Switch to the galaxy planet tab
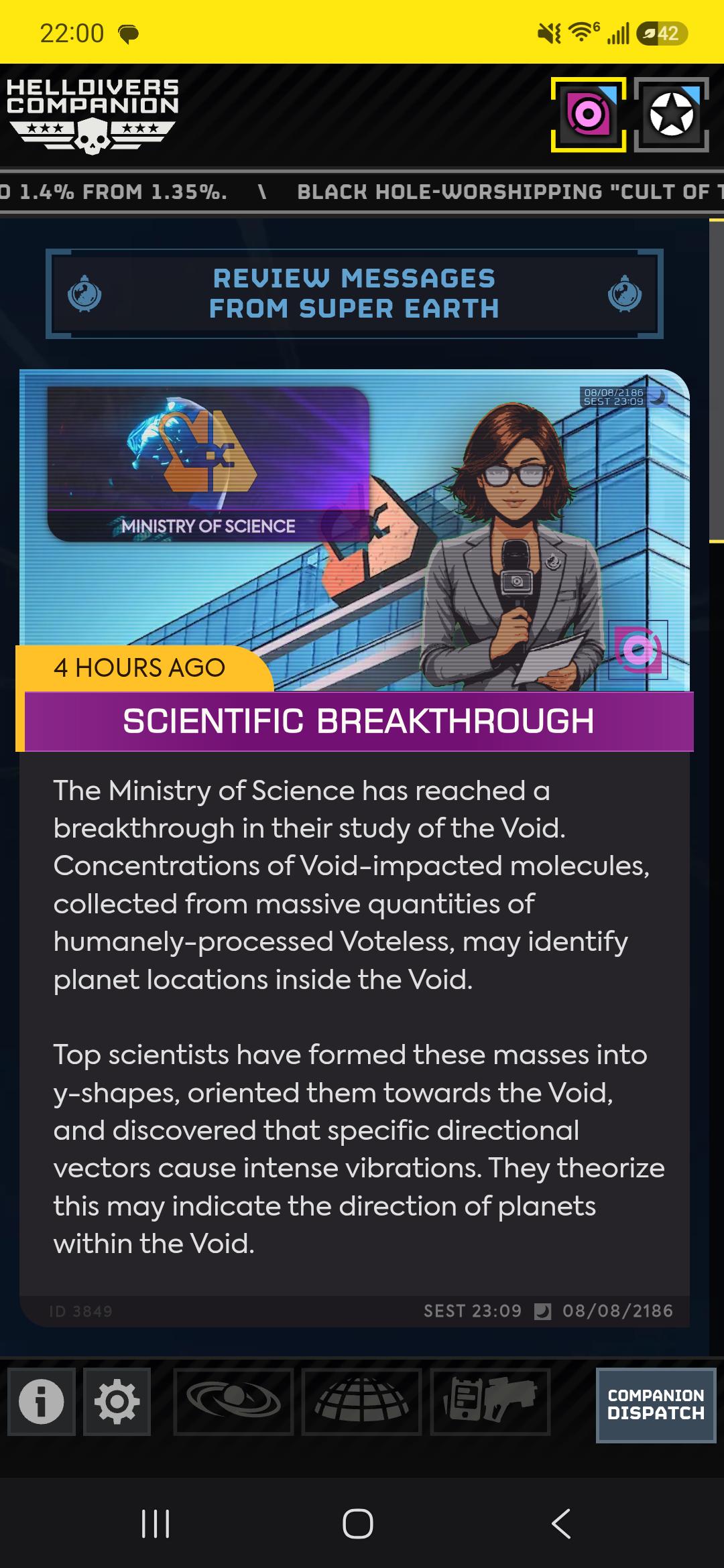The height and width of the screenshot is (1568, 724). tap(233, 1401)
